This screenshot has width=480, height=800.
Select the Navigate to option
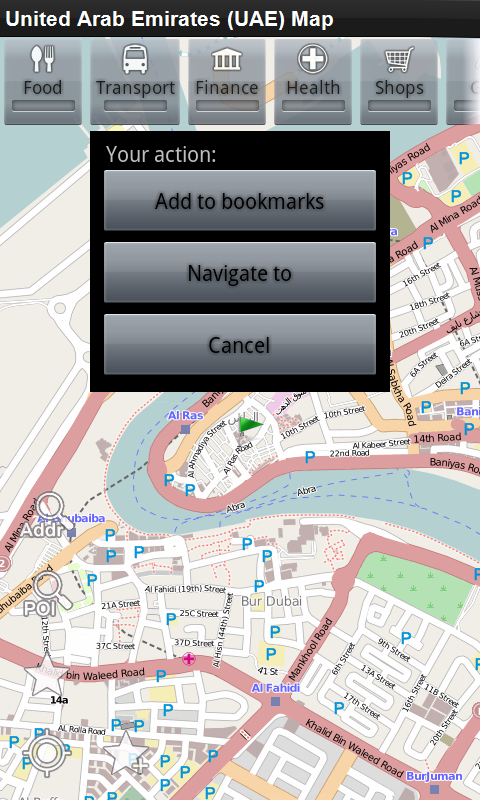pyautogui.click(x=240, y=272)
